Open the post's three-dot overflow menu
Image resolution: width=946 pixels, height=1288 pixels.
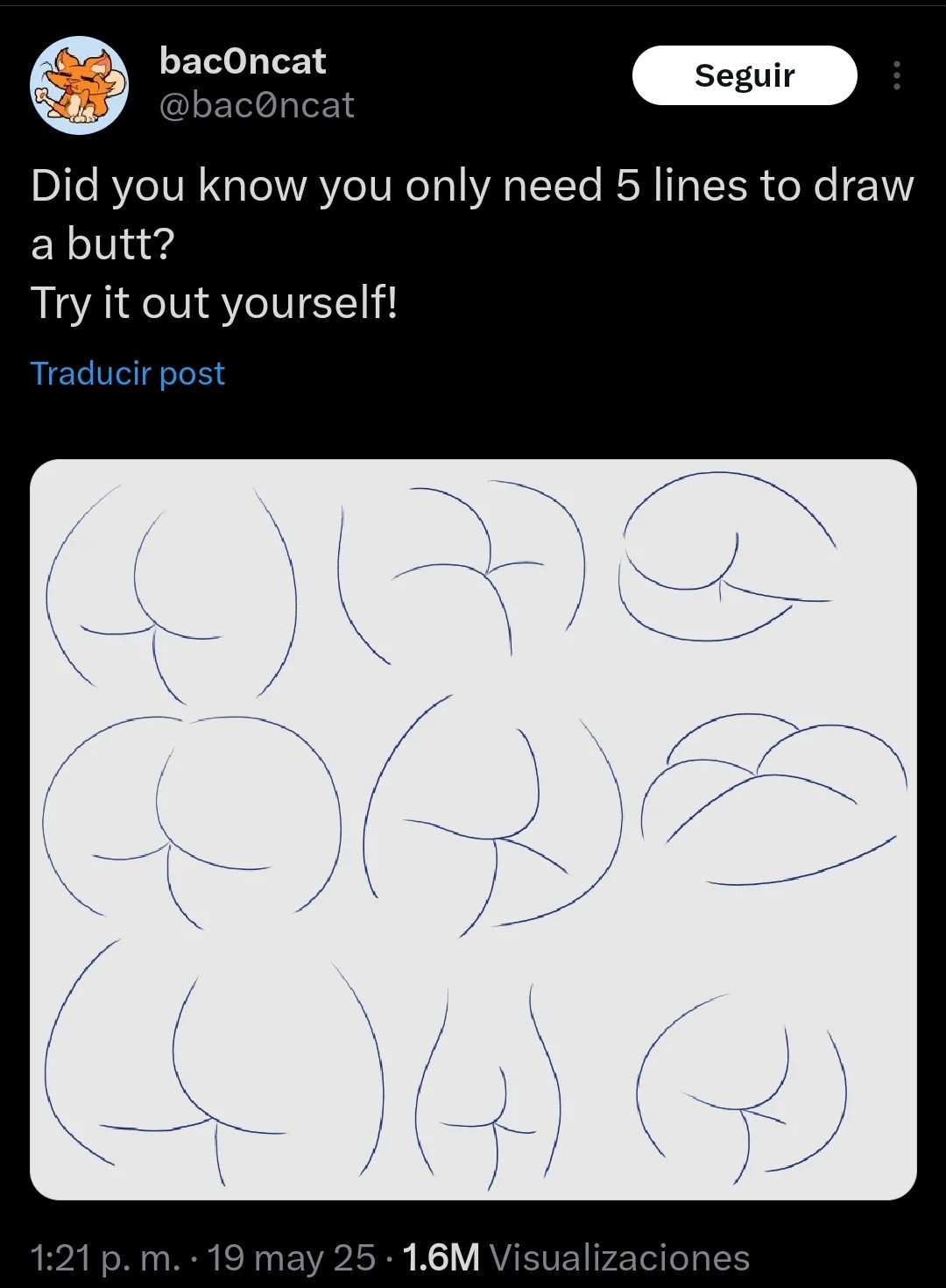coord(896,75)
